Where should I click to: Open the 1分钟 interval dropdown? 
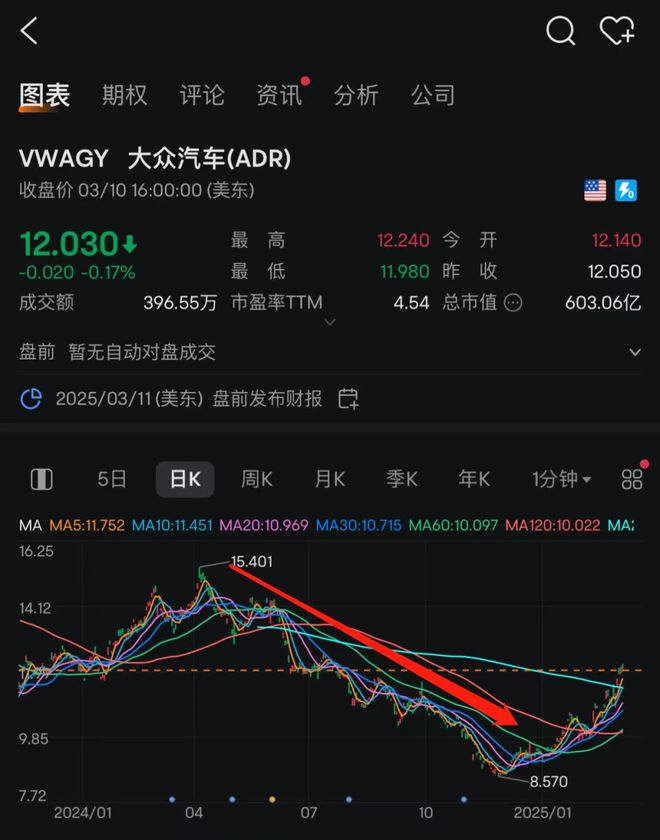pyautogui.click(x=561, y=480)
